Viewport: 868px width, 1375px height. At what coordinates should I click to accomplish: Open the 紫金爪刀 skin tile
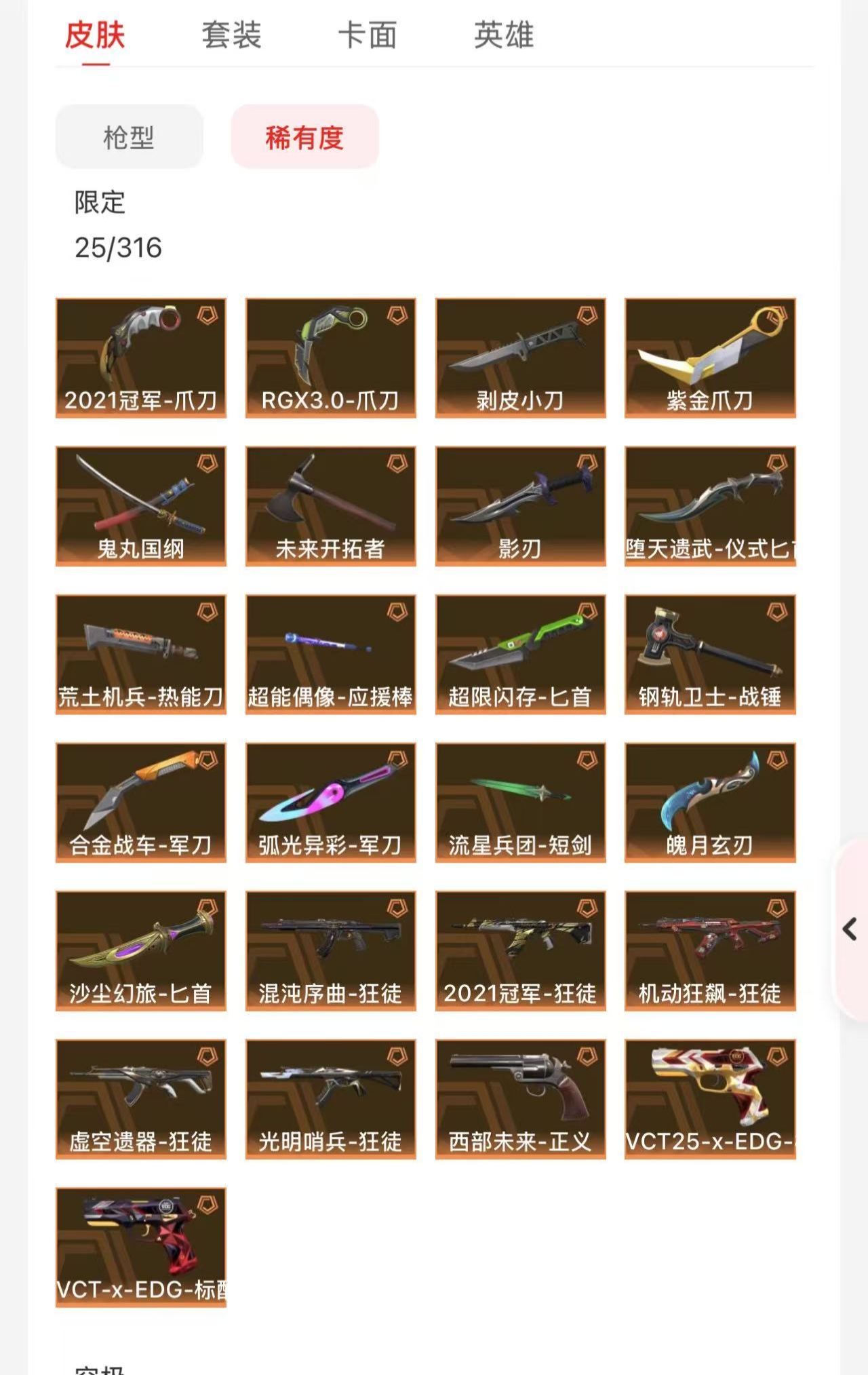(x=709, y=357)
